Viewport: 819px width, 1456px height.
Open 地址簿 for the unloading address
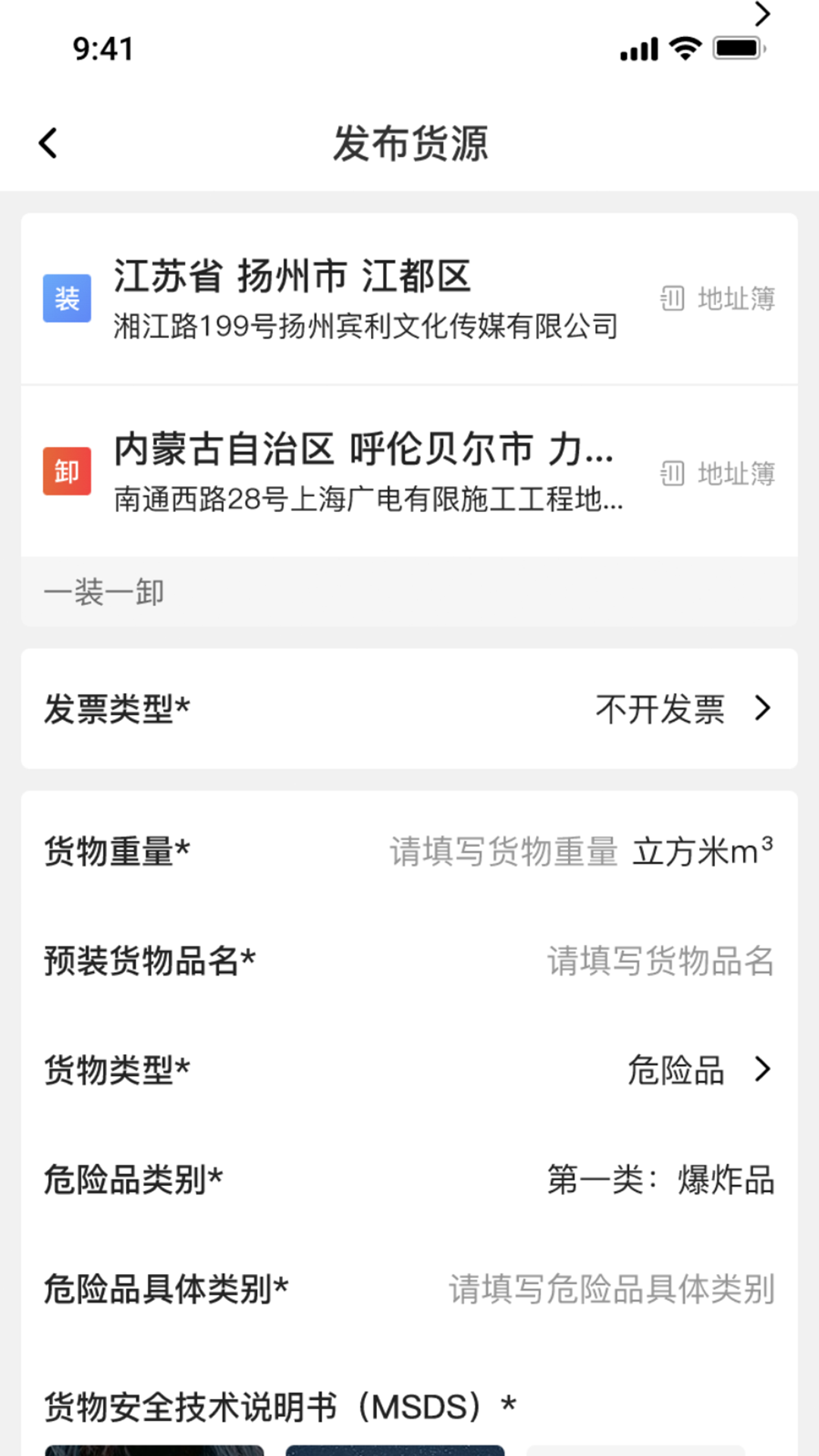pos(717,473)
